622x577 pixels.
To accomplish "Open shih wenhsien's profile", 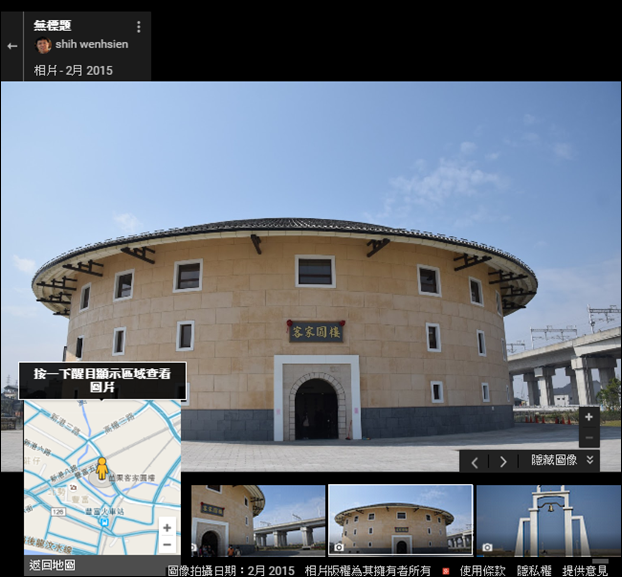I will pos(90,45).
